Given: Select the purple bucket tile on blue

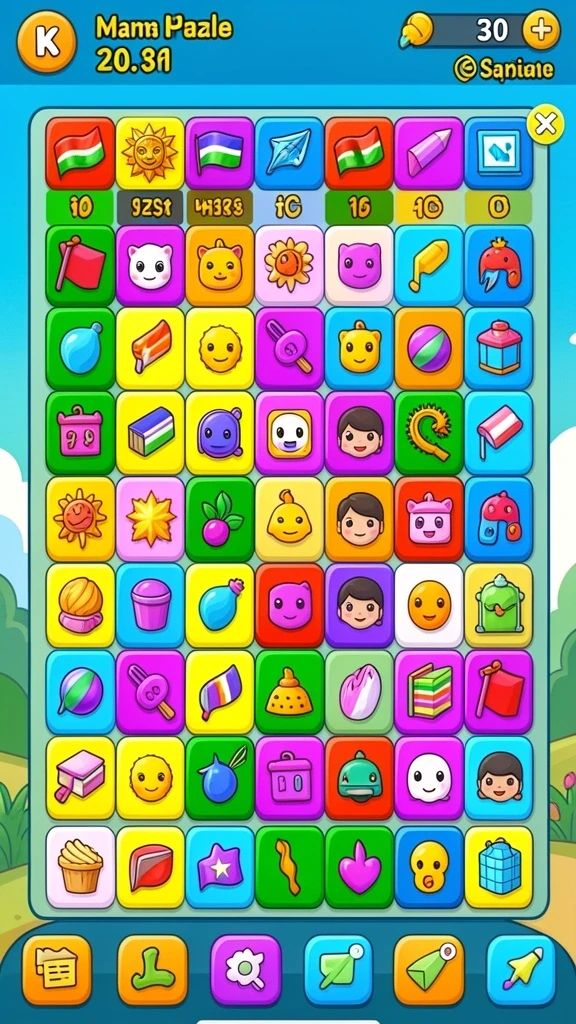Looking at the screenshot, I should [x=150, y=605].
